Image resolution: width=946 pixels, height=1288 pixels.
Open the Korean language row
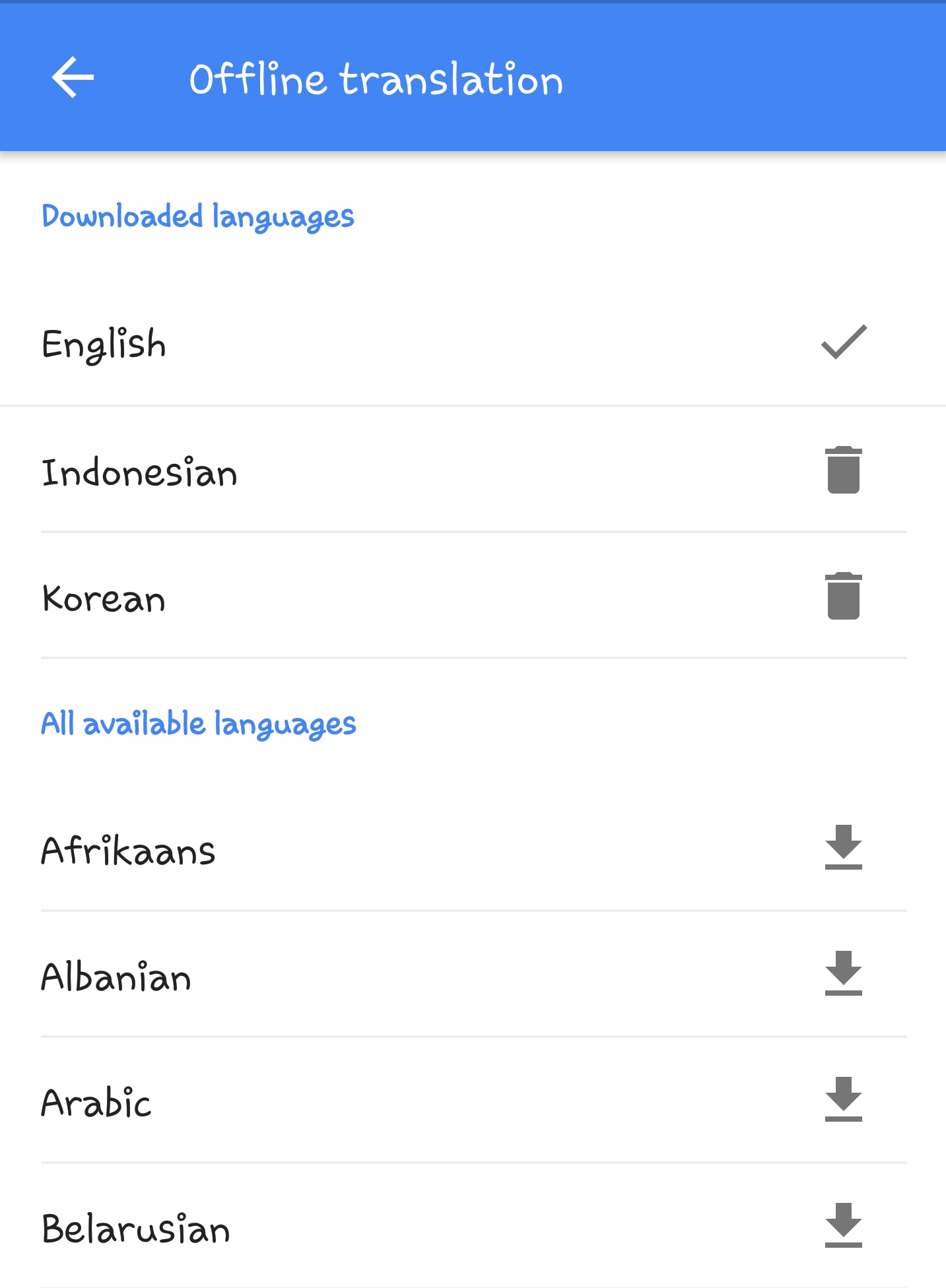[473, 596]
